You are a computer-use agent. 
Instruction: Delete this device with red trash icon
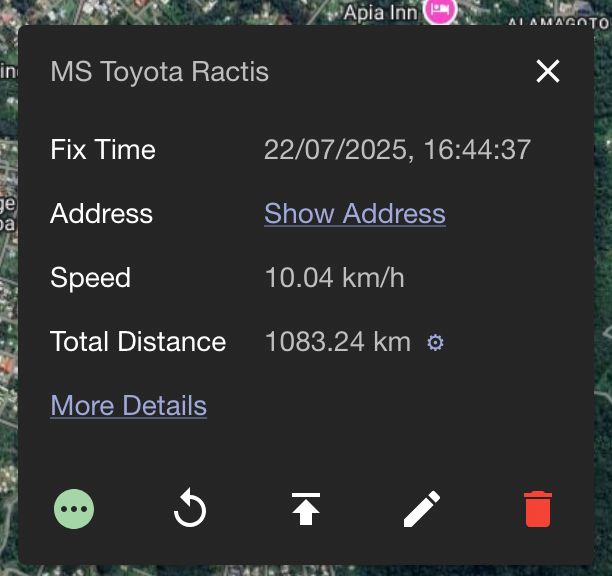click(x=538, y=509)
